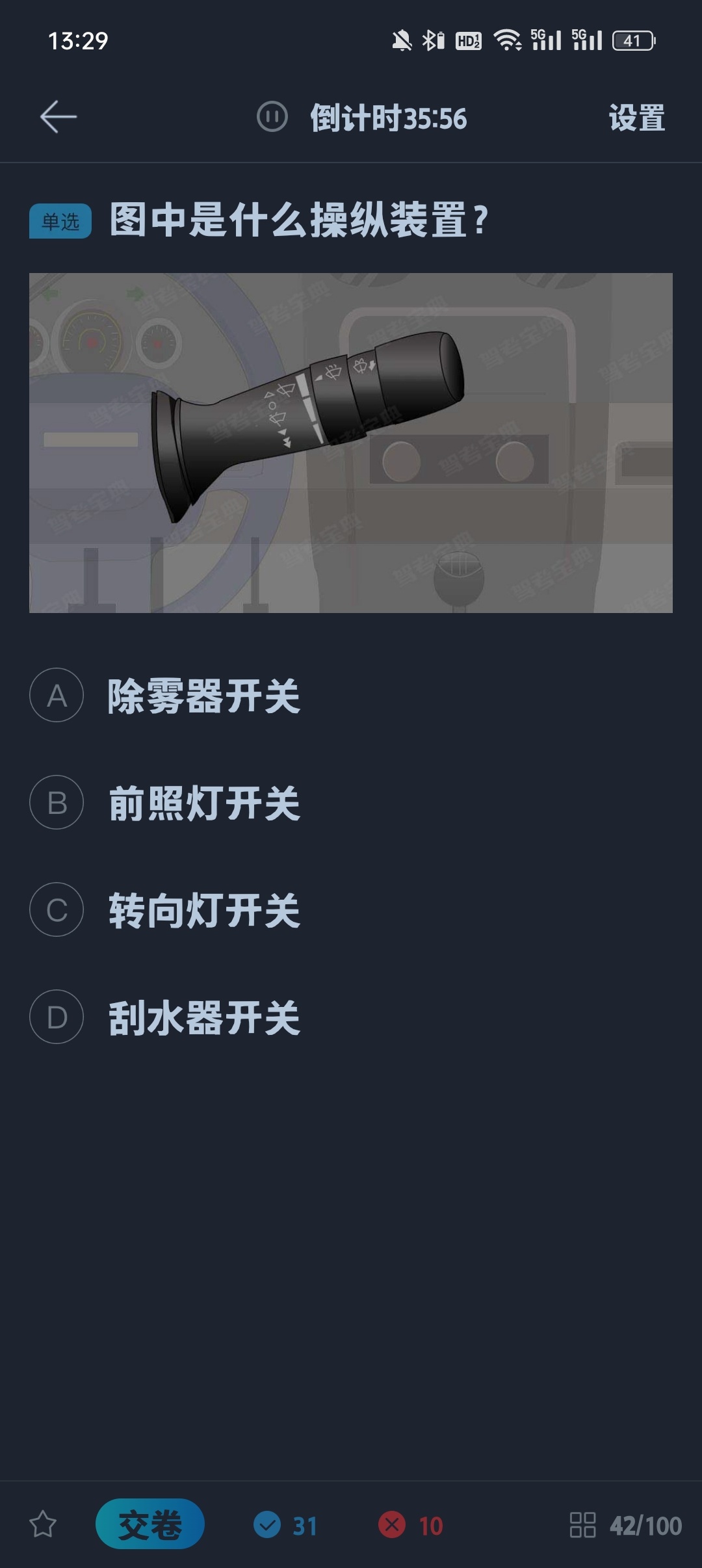
Task: Favorite this question with the star
Action: [43, 1524]
